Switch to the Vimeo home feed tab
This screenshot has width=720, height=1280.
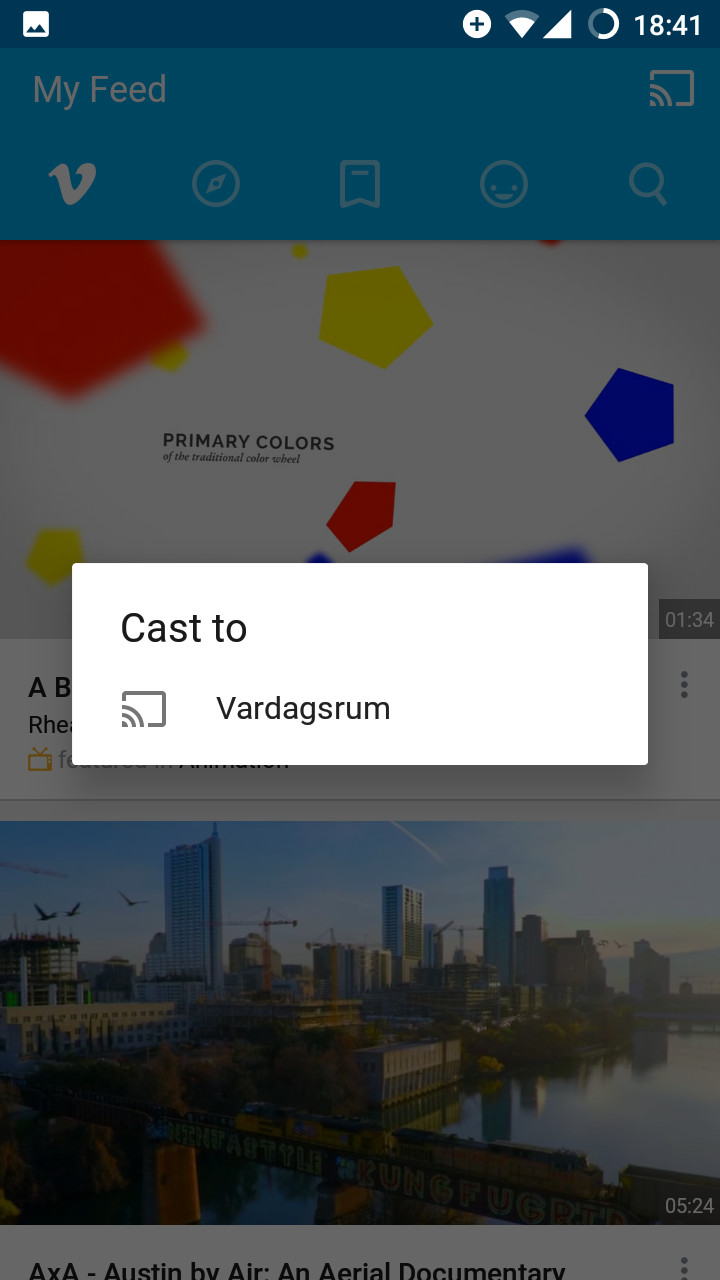click(x=72, y=185)
